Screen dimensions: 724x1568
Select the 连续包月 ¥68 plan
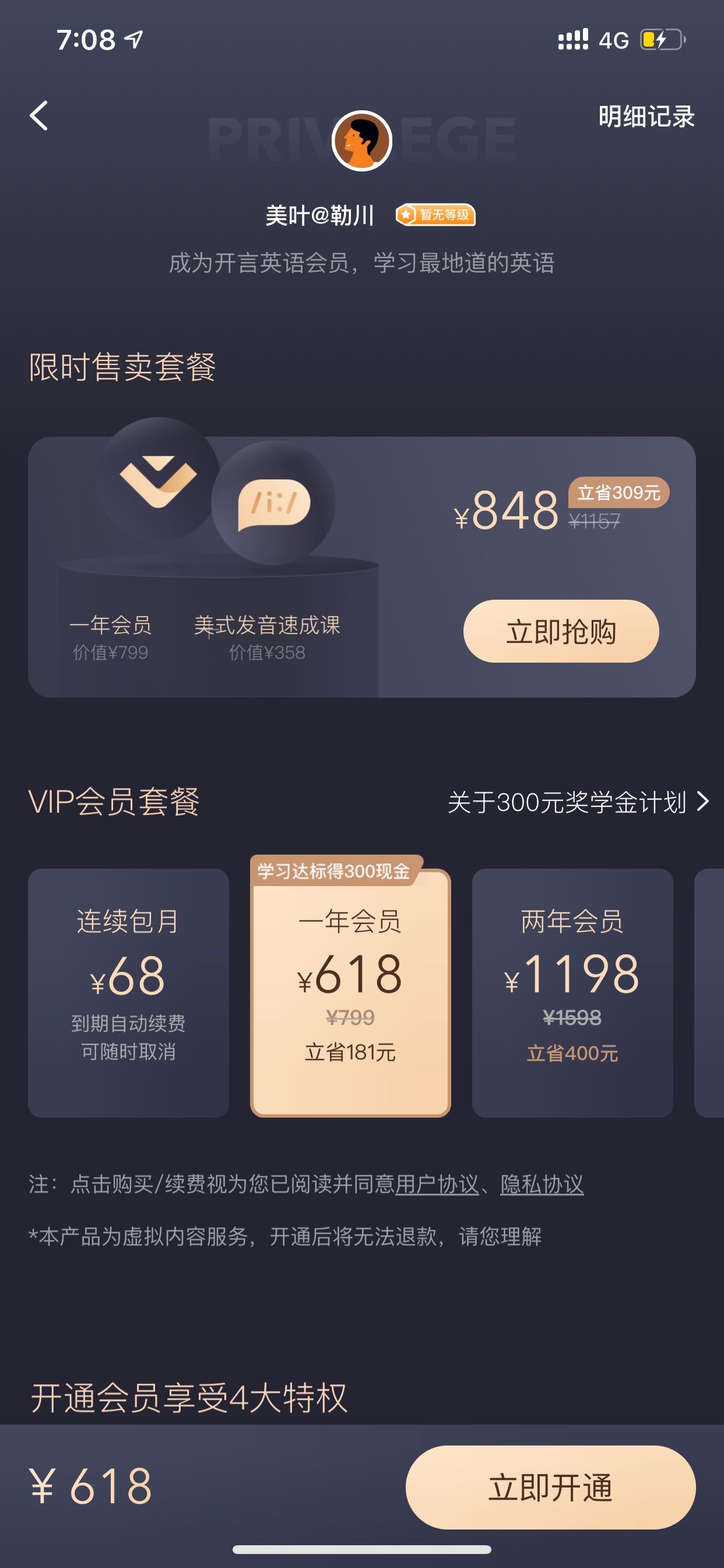[x=128, y=993]
